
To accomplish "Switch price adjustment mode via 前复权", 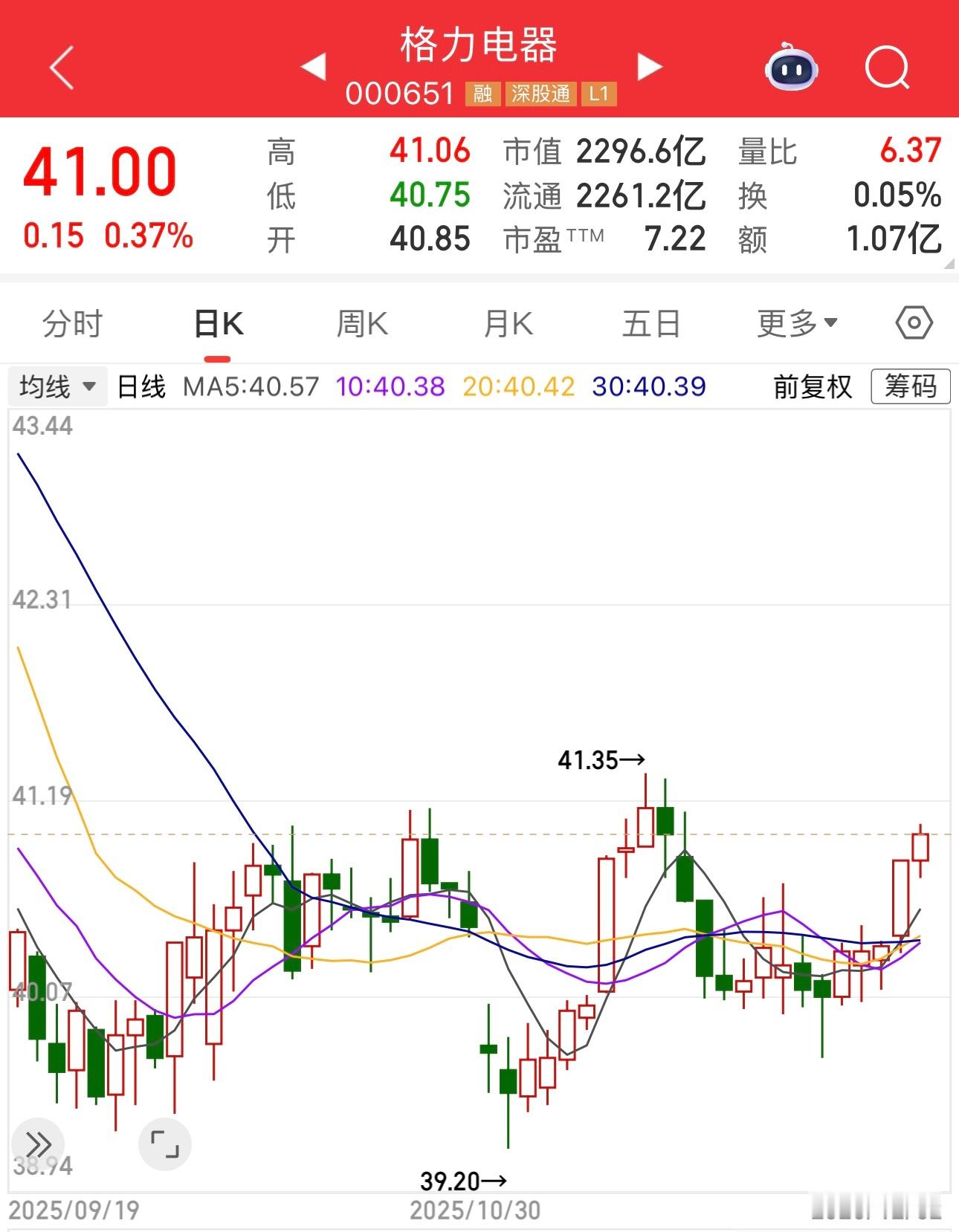I will pos(812,386).
